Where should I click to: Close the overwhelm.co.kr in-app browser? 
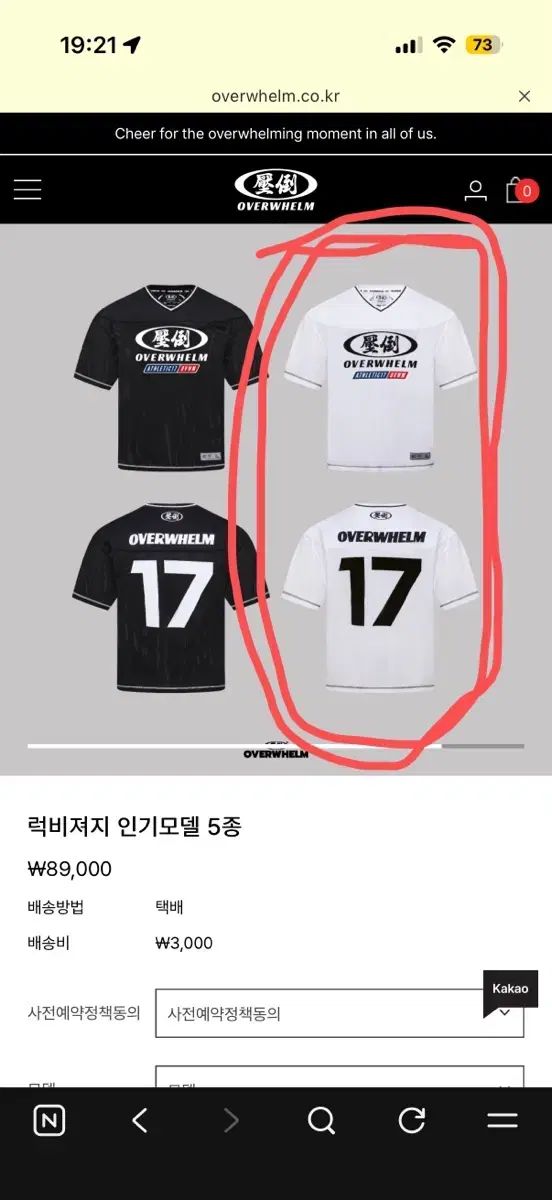tap(524, 97)
